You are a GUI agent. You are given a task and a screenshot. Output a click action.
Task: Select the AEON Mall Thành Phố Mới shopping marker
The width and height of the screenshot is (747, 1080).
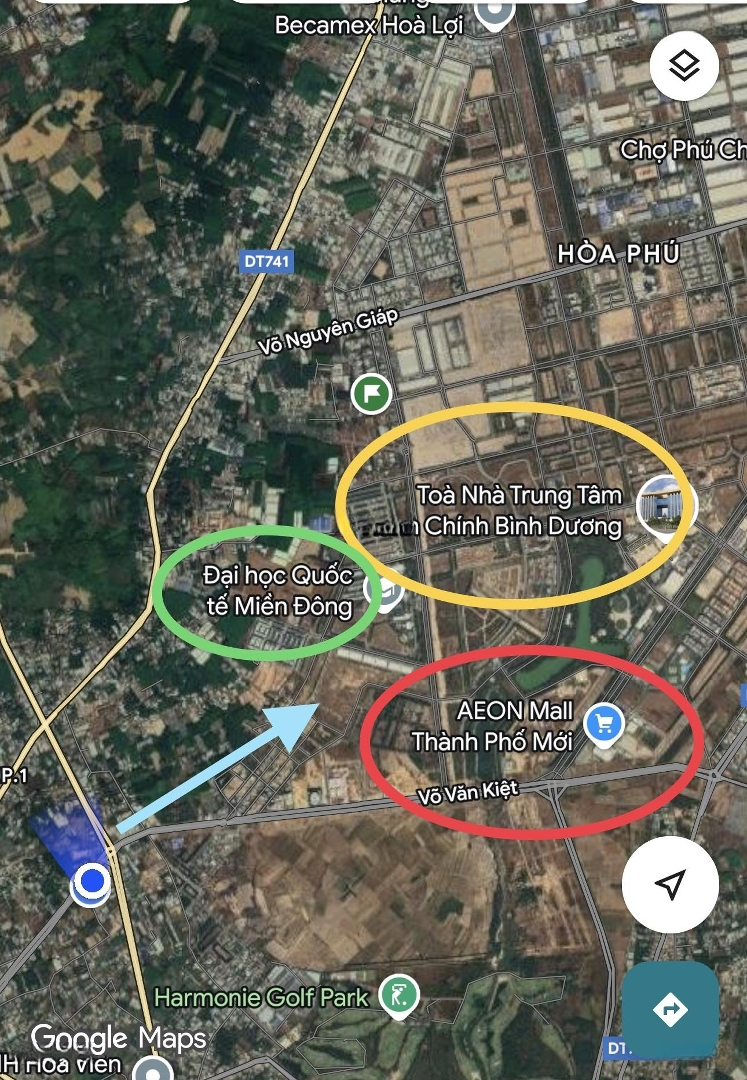click(602, 722)
